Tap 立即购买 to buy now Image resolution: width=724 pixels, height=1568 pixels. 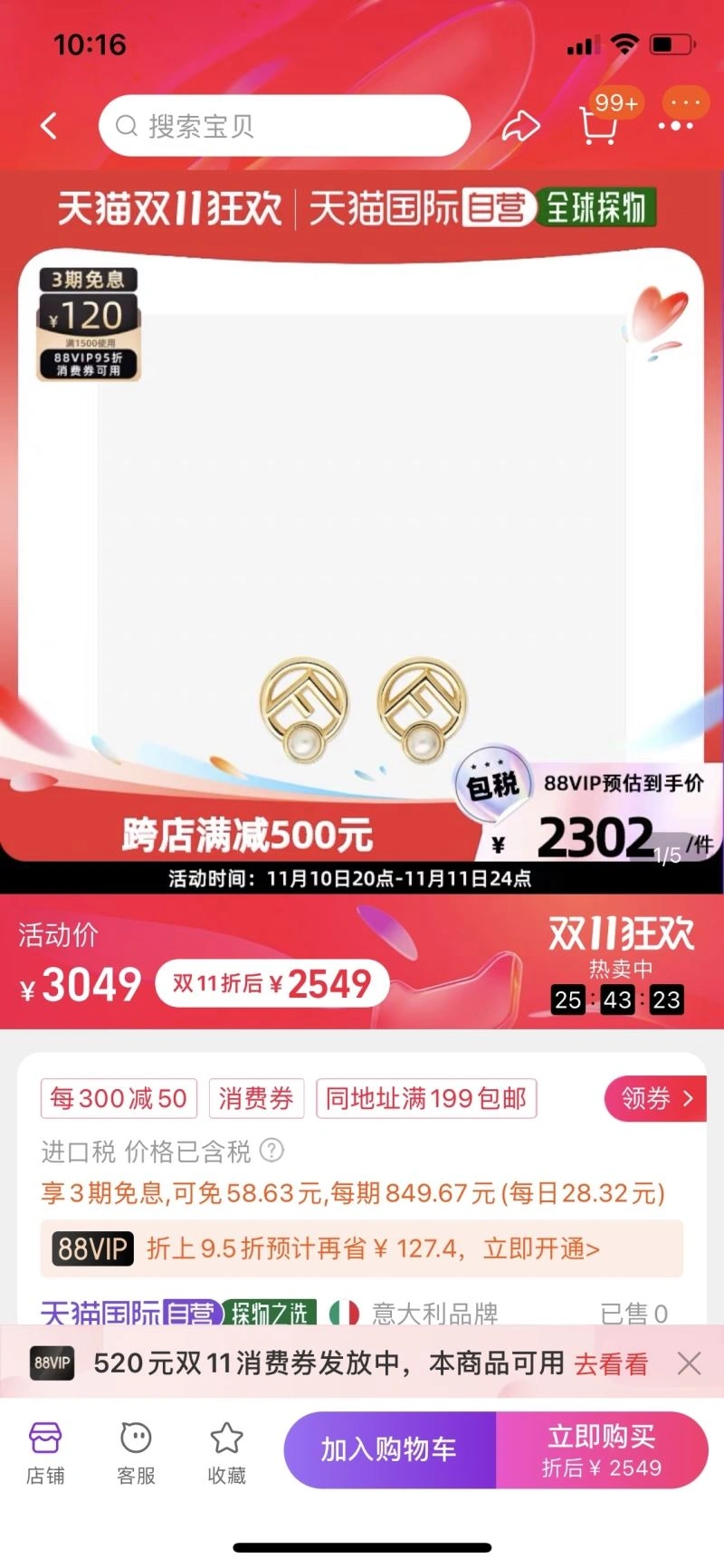tap(602, 1449)
